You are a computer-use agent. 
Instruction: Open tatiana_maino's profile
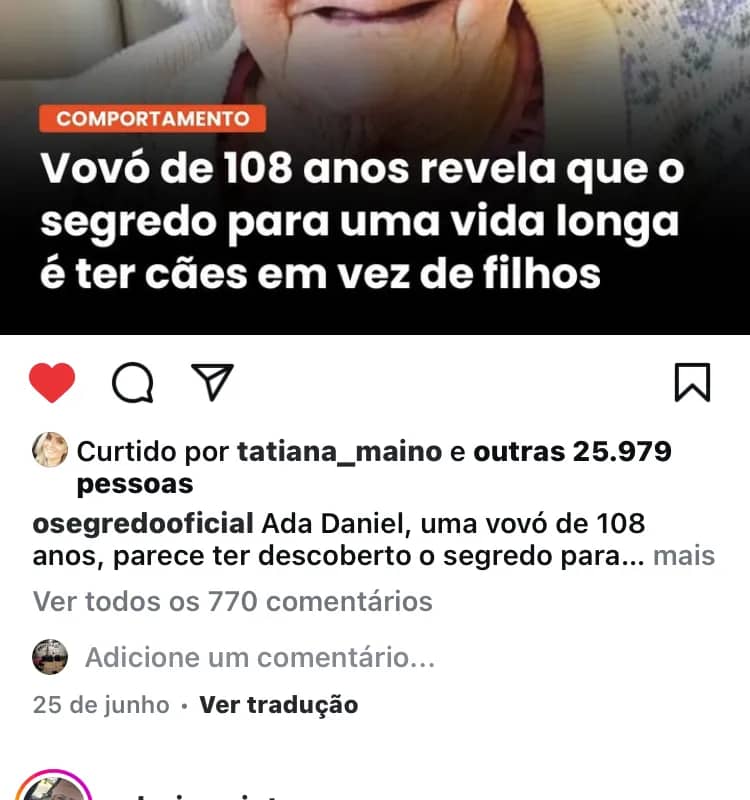pos(338,452)
